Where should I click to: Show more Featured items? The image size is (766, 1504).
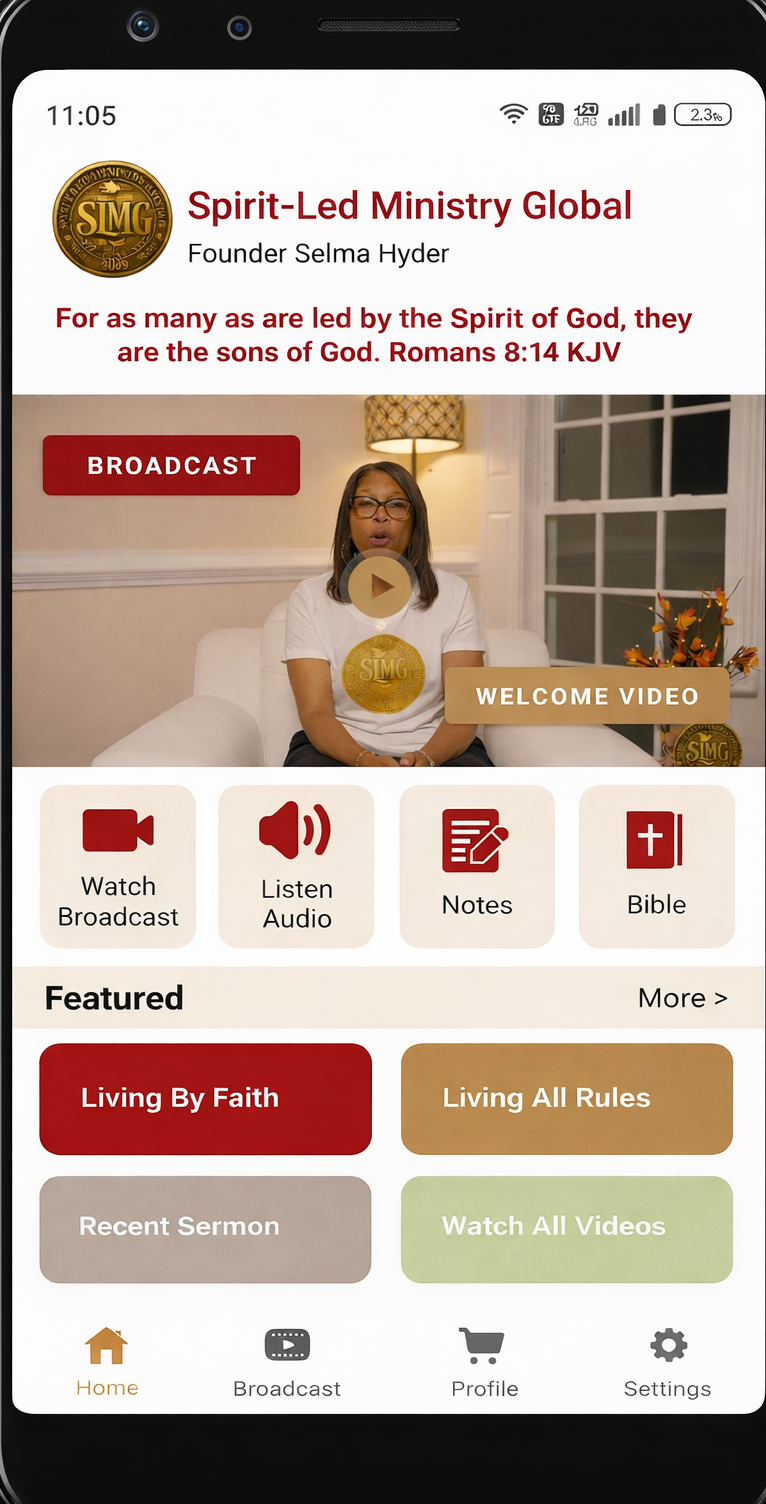click(x=682, y=998)
